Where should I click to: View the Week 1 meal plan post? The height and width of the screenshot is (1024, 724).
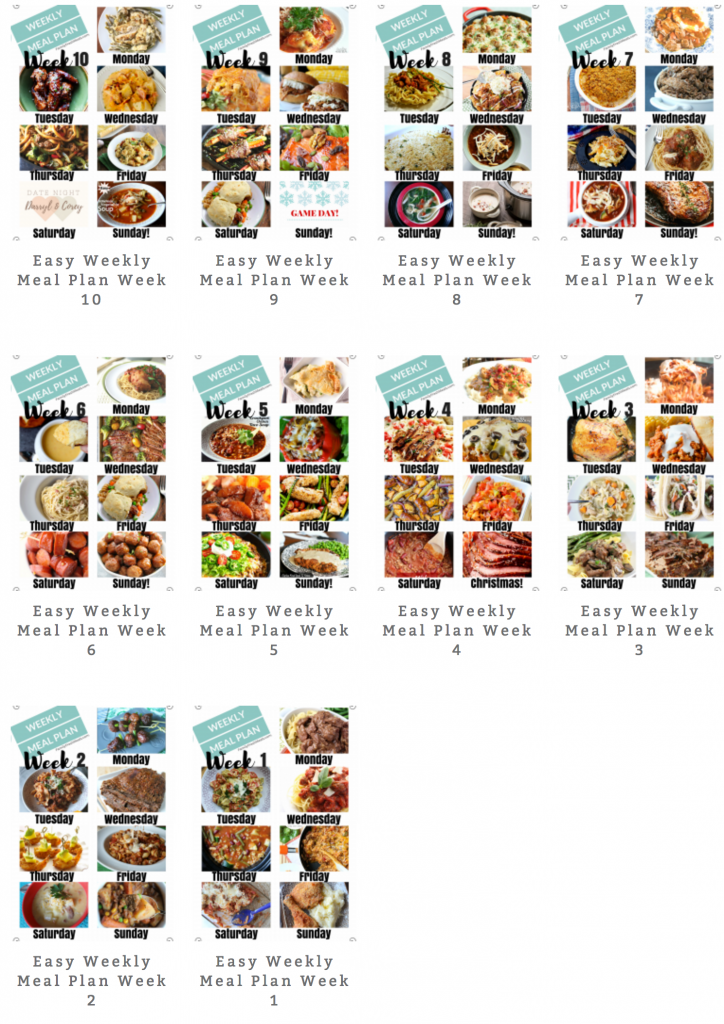(274, 823)
